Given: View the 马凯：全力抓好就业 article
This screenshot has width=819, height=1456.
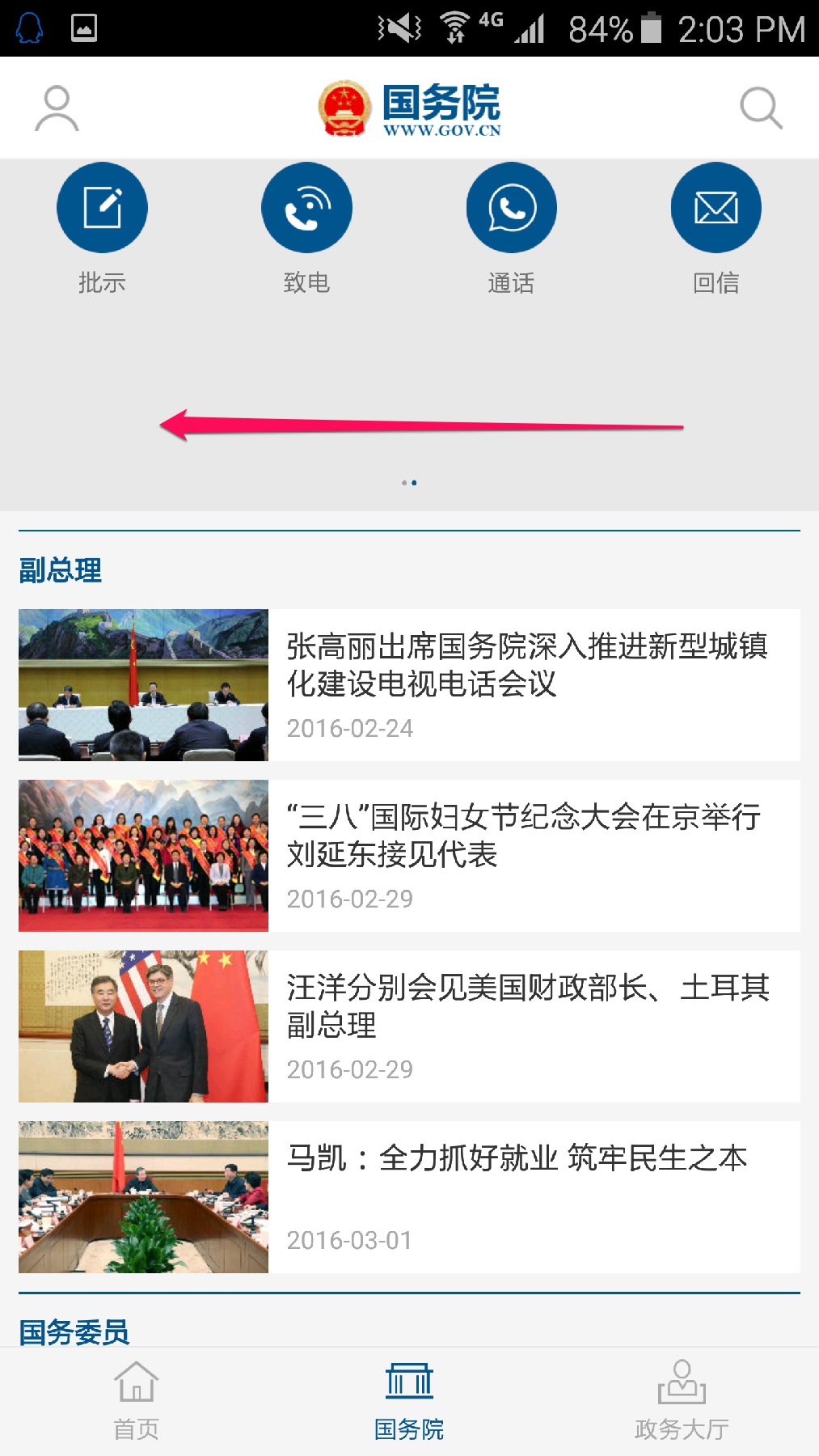Looking at the screenshot, I should [517, 1158].
